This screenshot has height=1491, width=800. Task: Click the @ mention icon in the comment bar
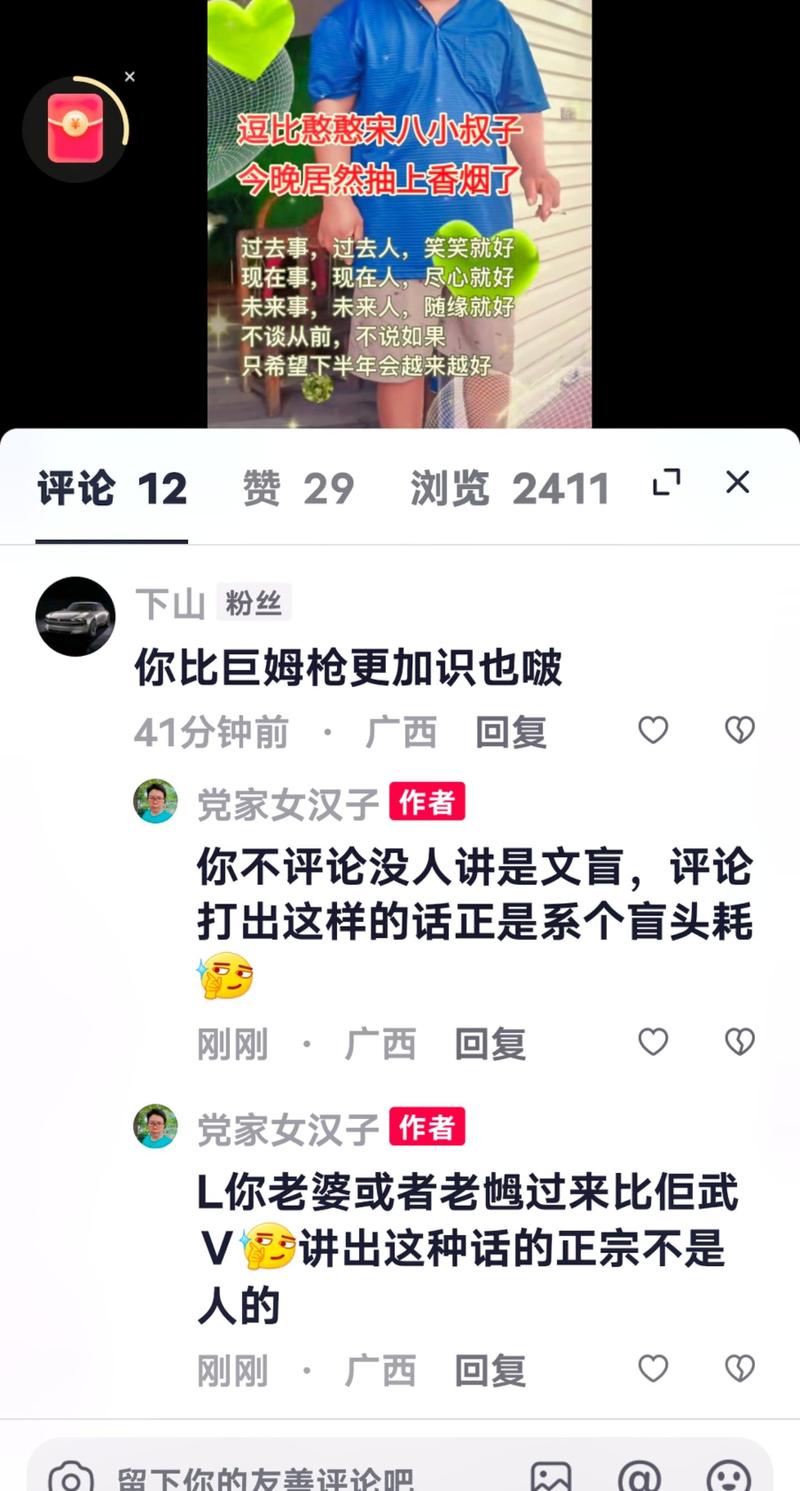(x=640, y=1477)
